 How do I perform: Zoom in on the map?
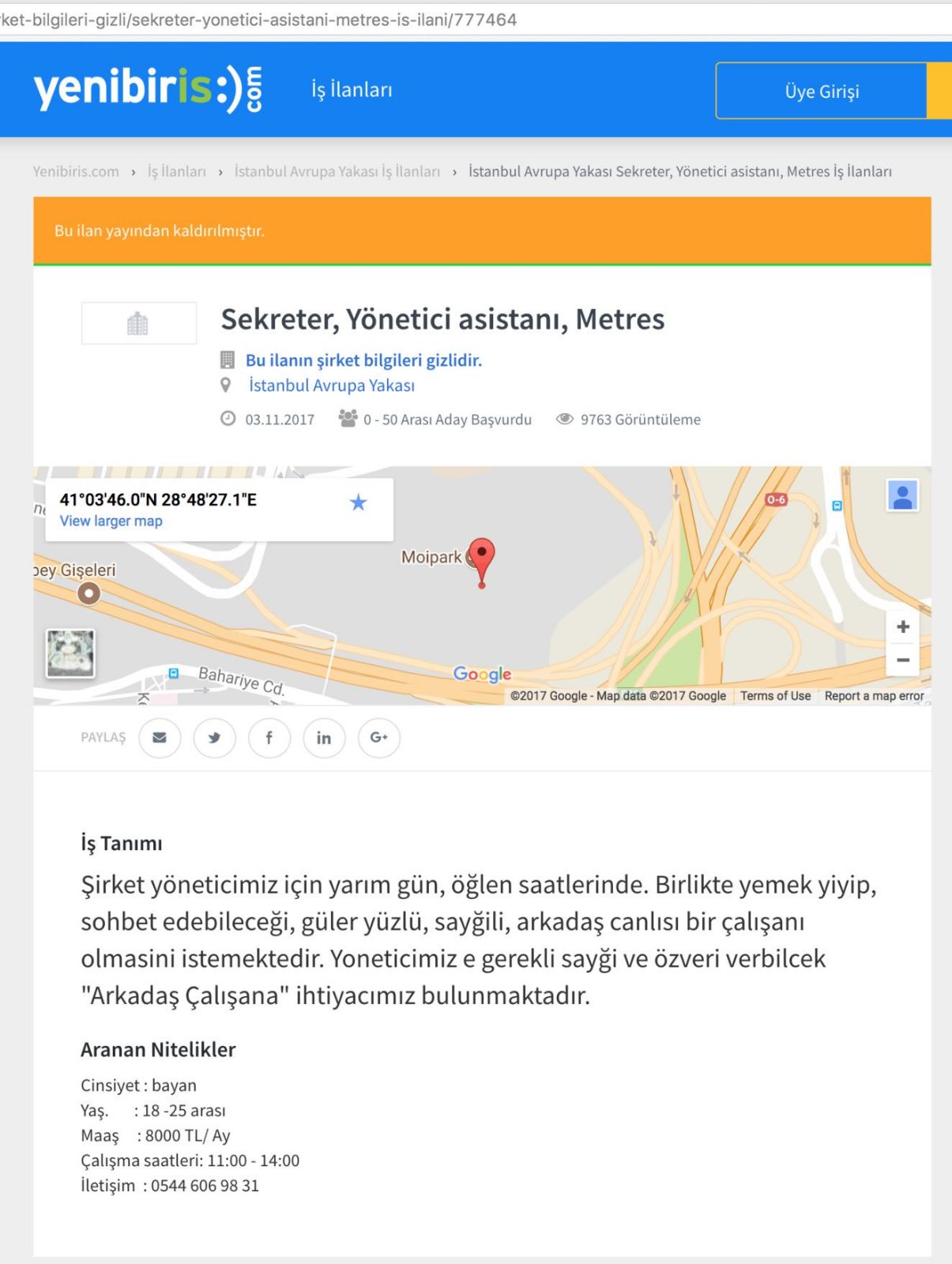[903, 627]
